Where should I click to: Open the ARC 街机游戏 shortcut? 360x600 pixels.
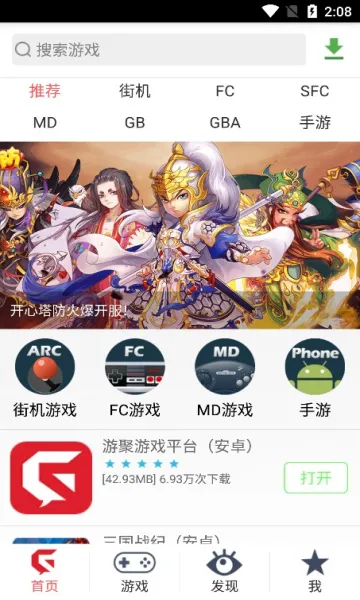pos(45,378)
